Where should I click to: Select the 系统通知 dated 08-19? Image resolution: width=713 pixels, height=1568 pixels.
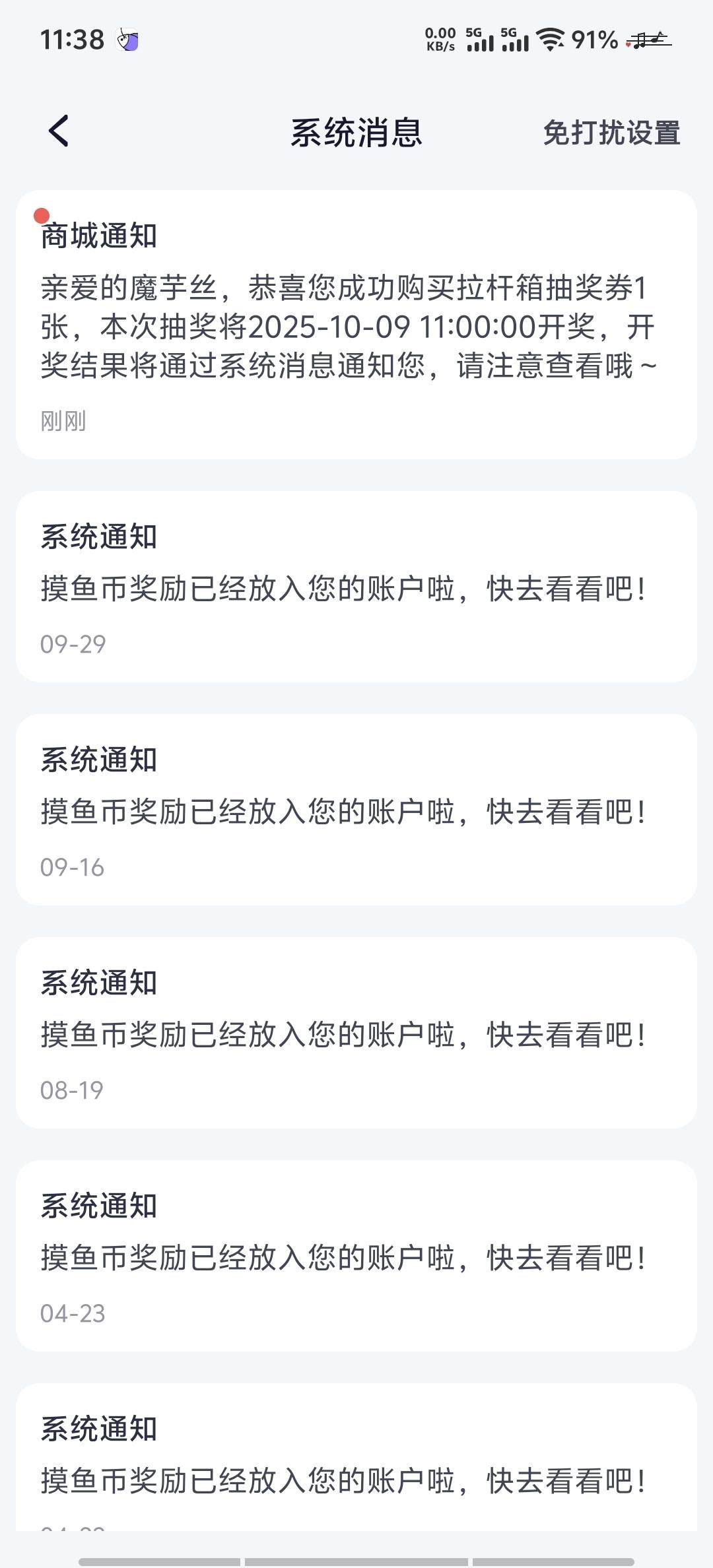356,1032
